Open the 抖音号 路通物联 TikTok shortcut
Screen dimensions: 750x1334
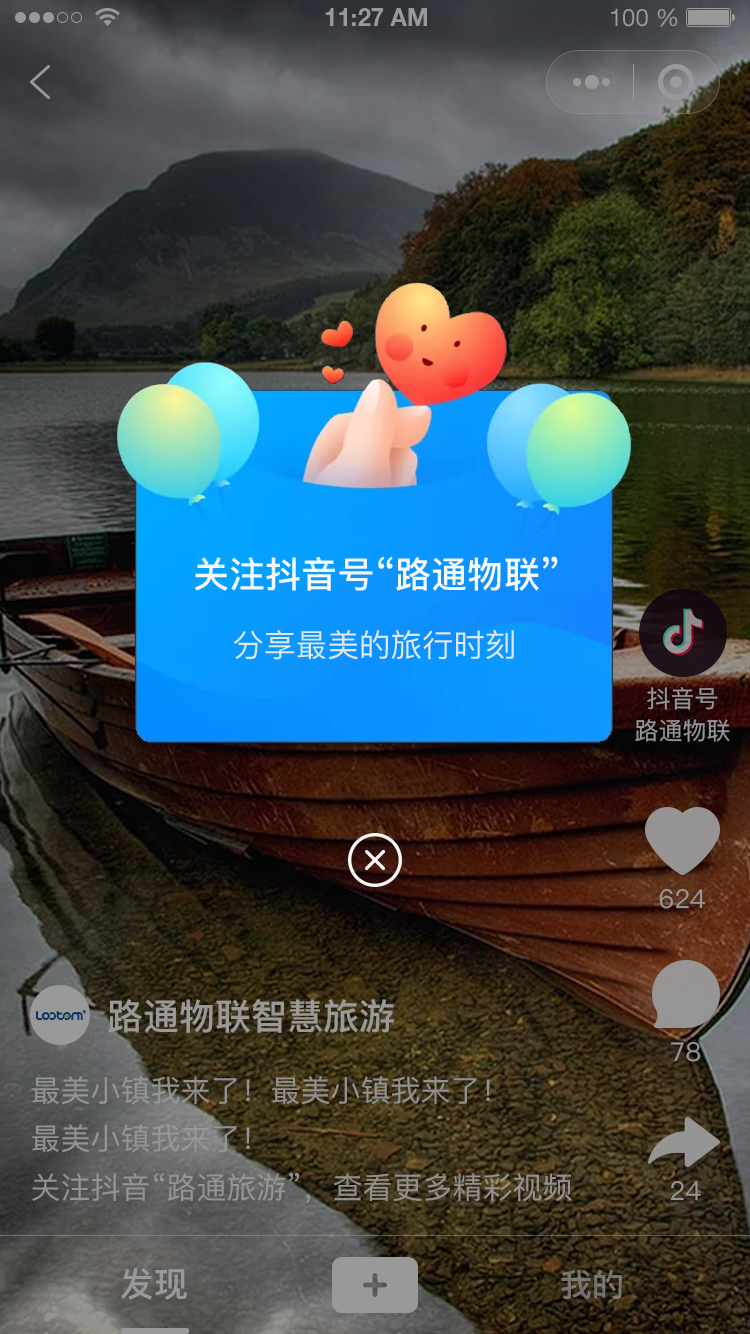point(683,634)
